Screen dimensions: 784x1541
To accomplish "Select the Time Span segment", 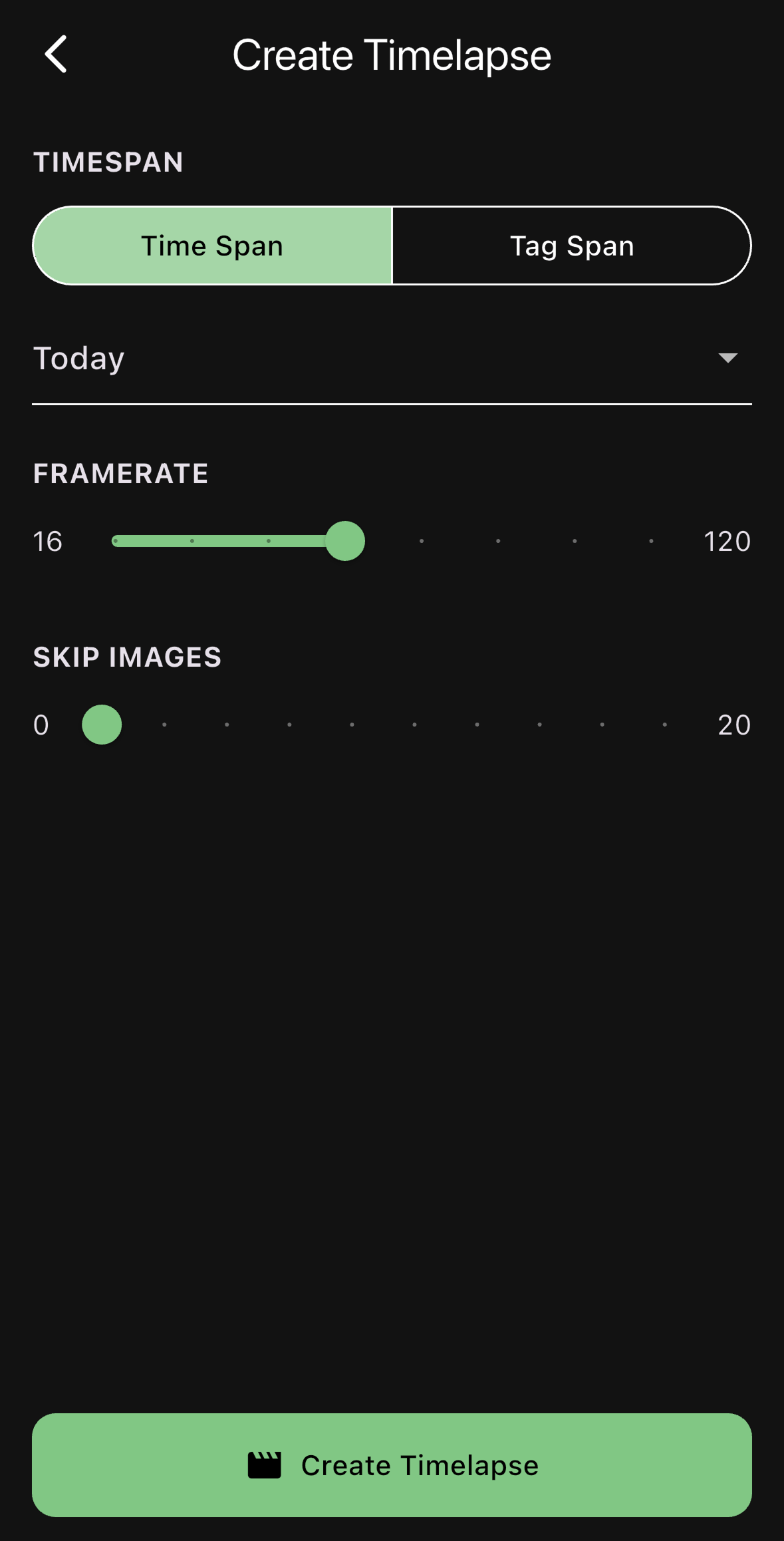I will (x=213, y=246).
